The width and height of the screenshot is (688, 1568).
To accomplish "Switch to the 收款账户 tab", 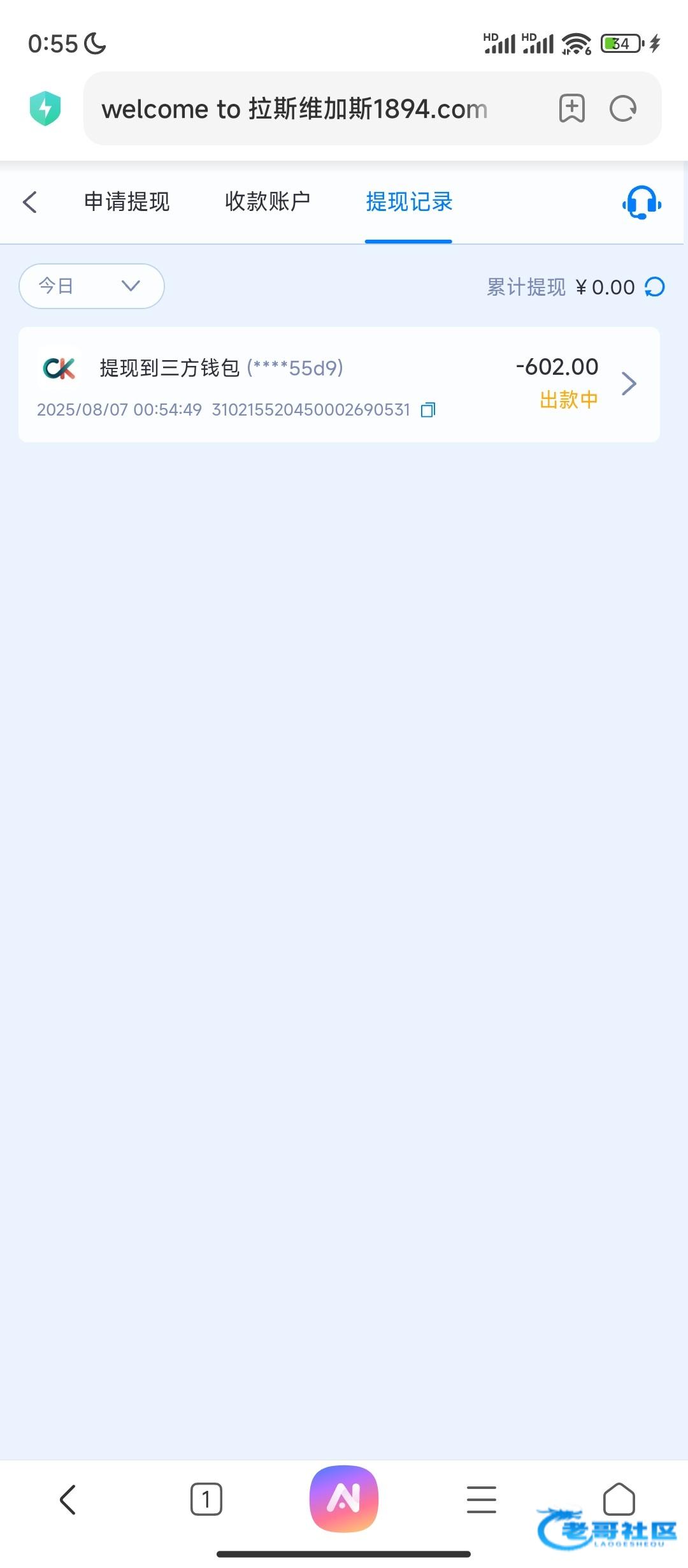I will click(x=268, y=201).
